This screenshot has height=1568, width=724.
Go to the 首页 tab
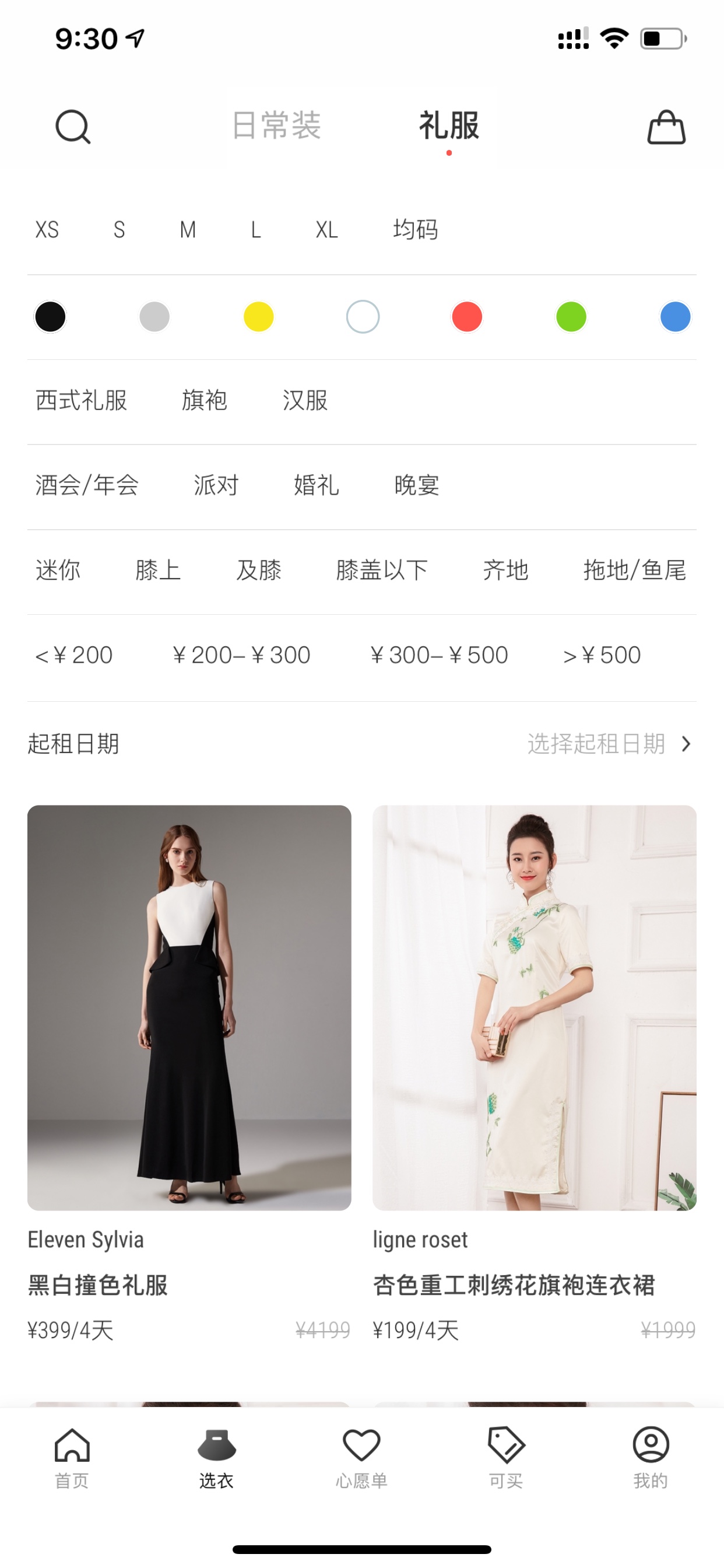[72, 1457]
